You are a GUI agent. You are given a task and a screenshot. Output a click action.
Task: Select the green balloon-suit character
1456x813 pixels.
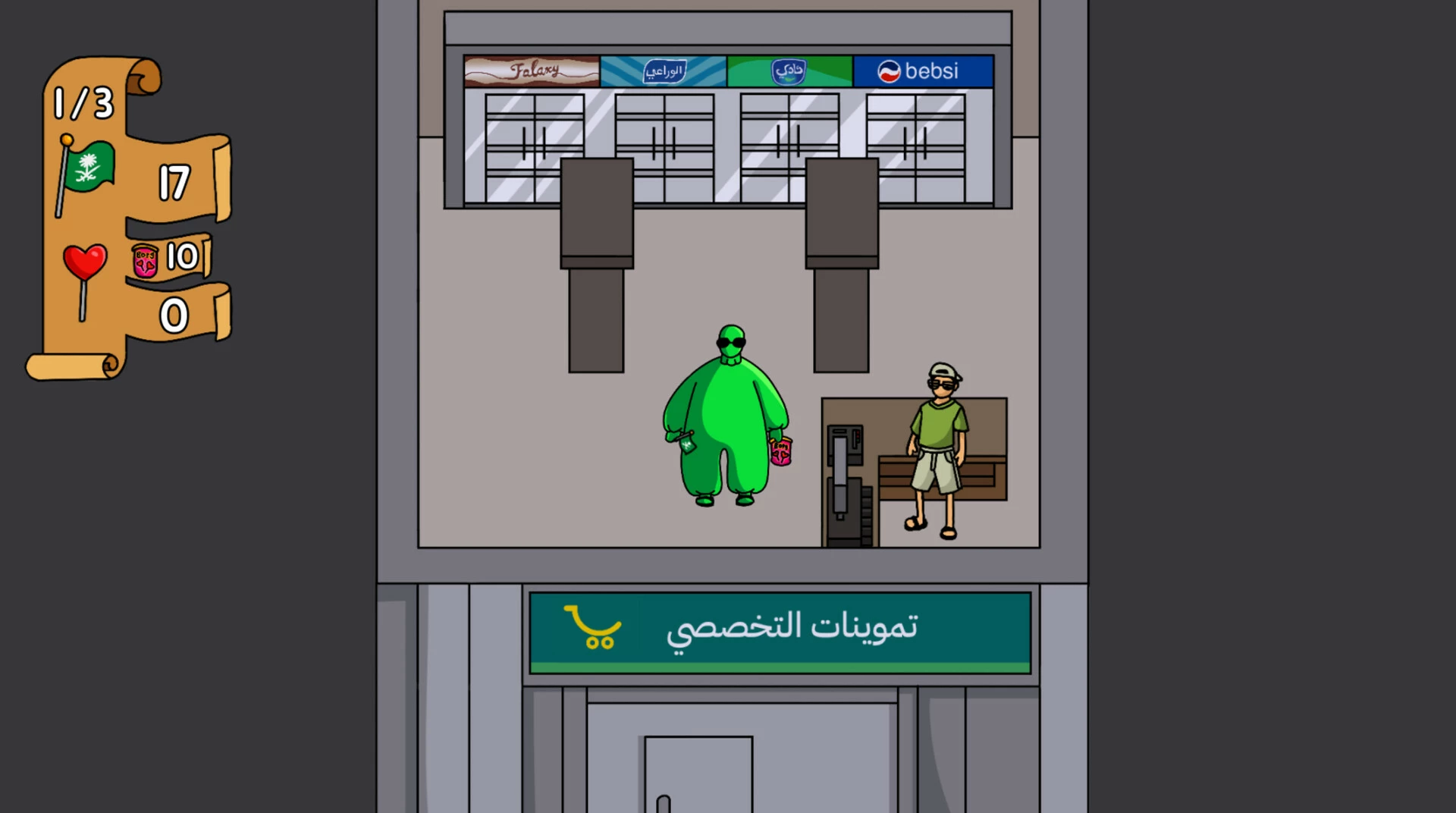726,416
